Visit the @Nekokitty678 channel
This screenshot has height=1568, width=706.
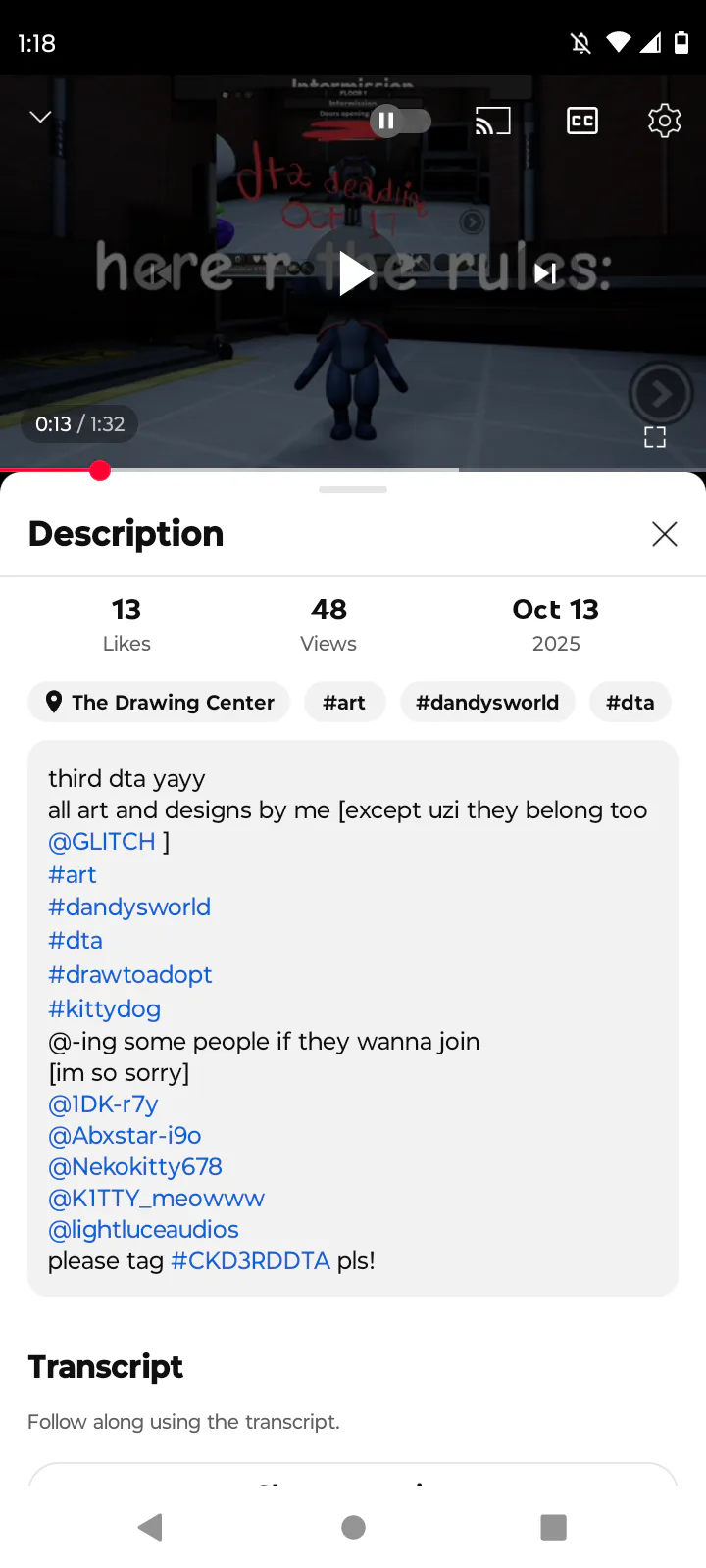coord(135,1166)
